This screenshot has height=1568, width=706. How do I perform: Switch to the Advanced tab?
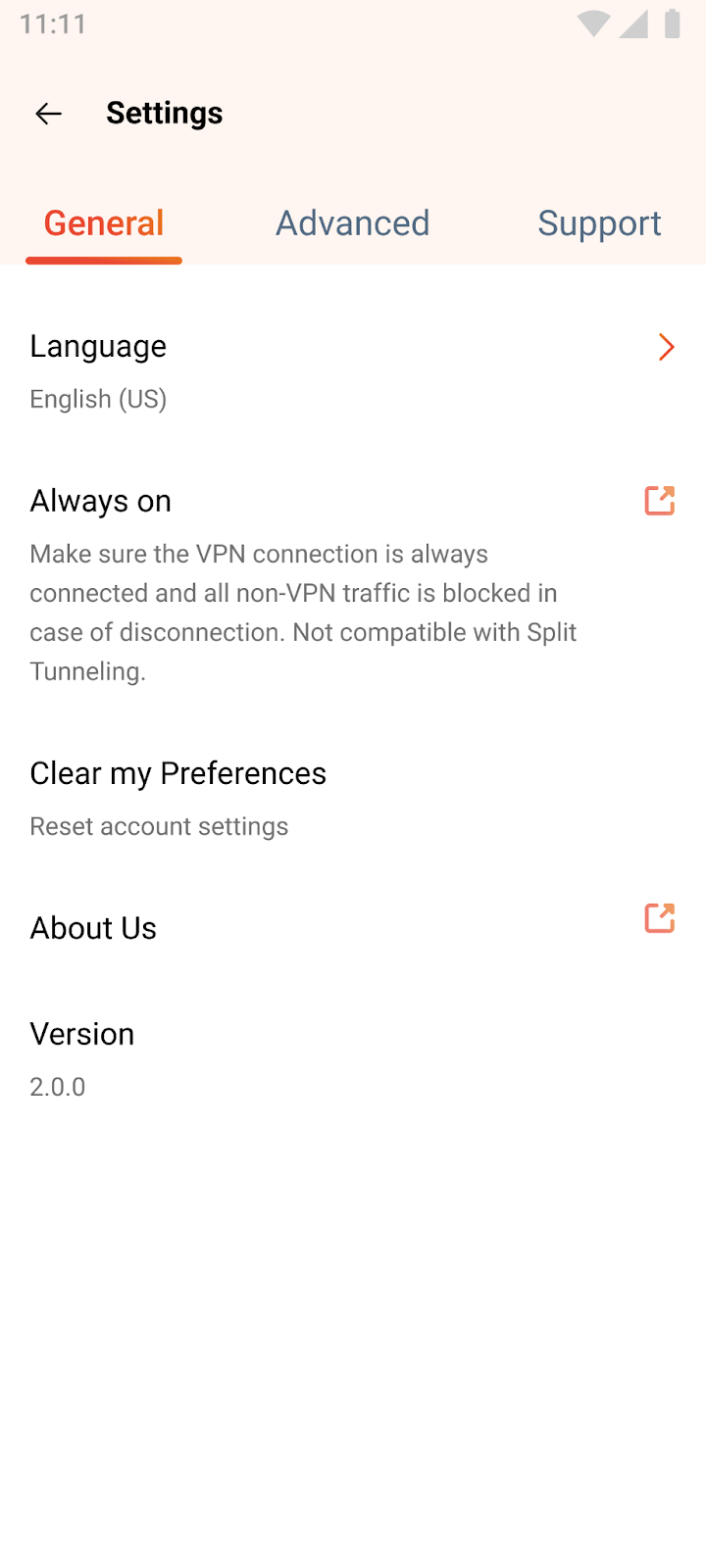click(x=353, y=223)
